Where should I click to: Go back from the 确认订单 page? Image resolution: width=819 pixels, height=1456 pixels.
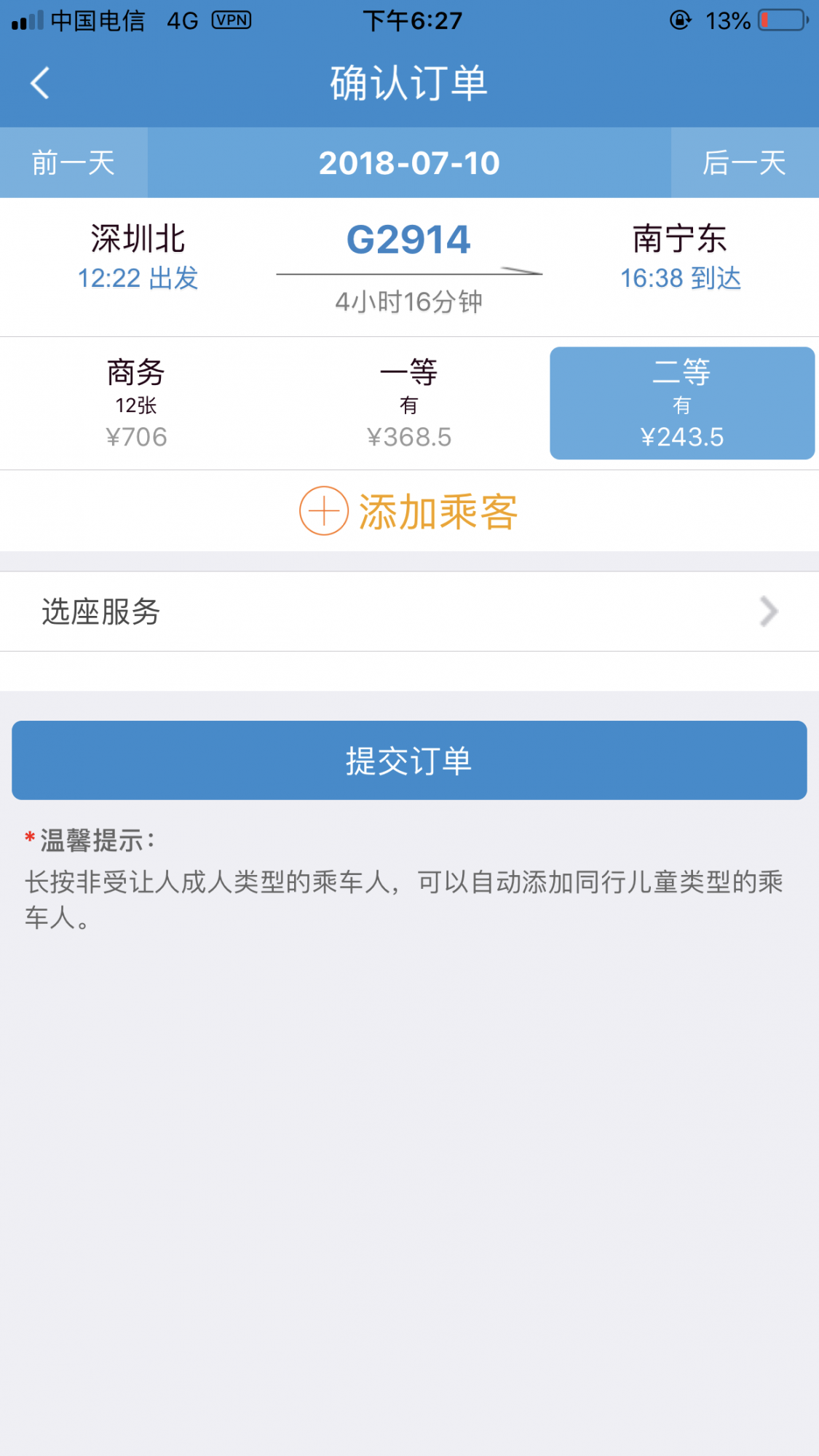tap(40, 83)
